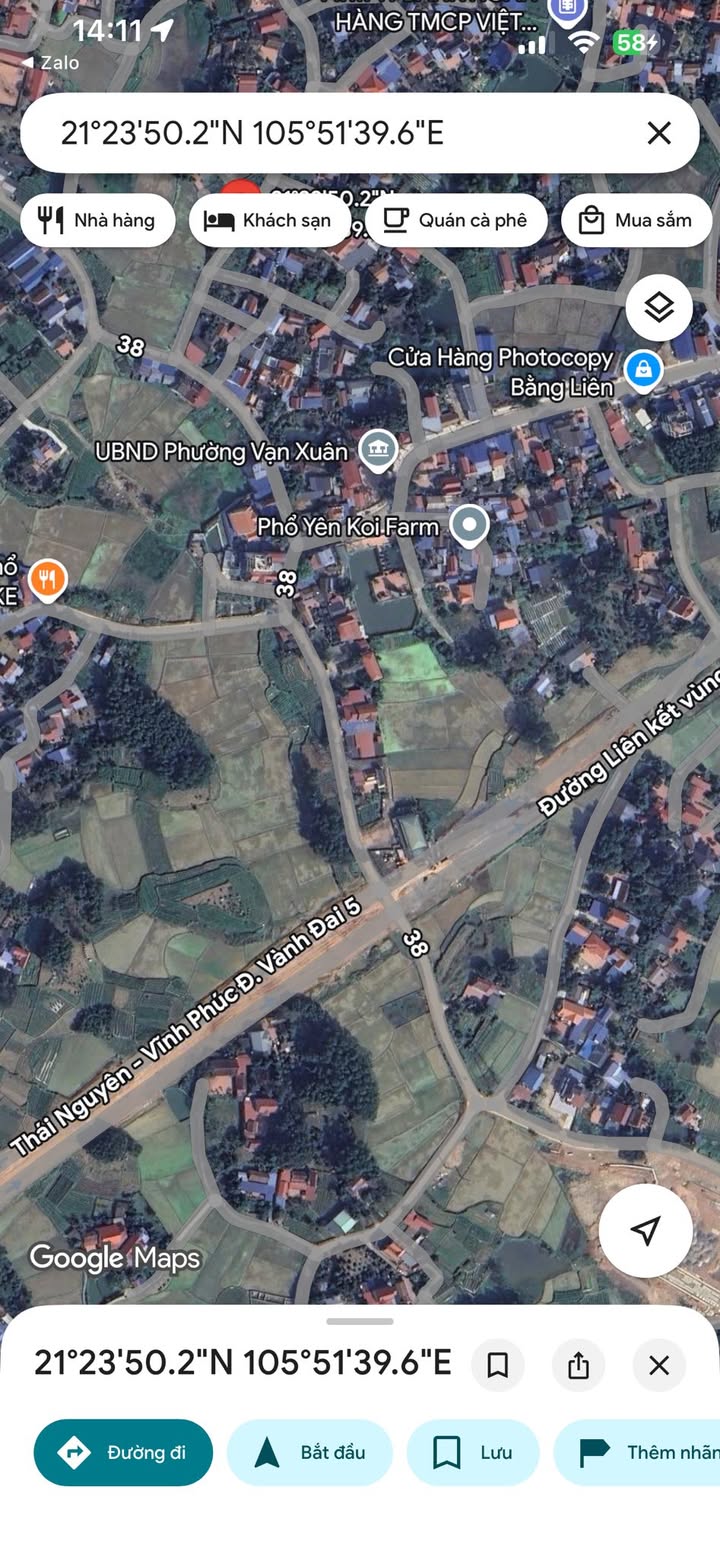Open the Cửa Hàng Photocopy Bằng Liên marker
The height and width of the screenshot is (1557, 720).
643,370
